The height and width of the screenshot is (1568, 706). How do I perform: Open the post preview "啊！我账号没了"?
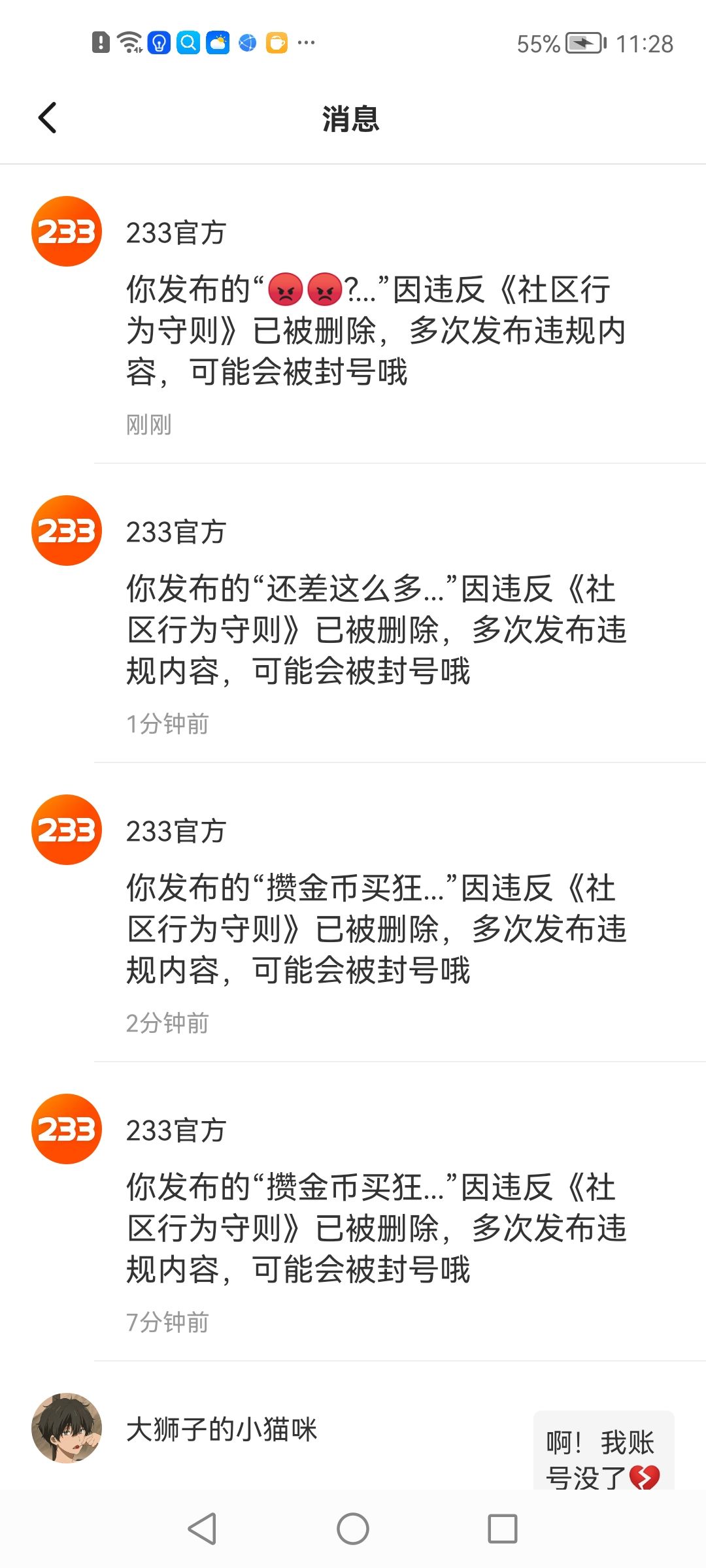(603, 1450)
